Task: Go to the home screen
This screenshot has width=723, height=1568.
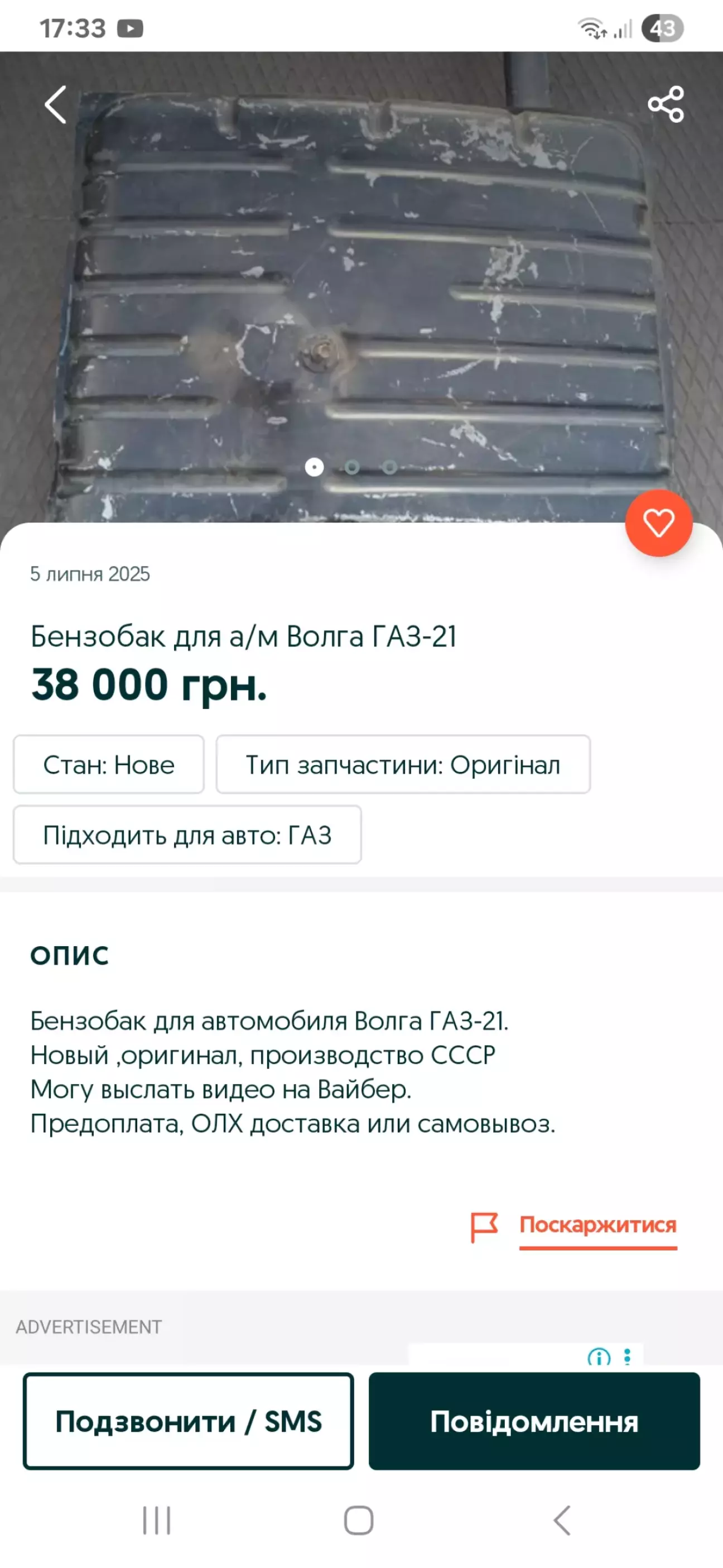Action: (x=359, y=1521)
